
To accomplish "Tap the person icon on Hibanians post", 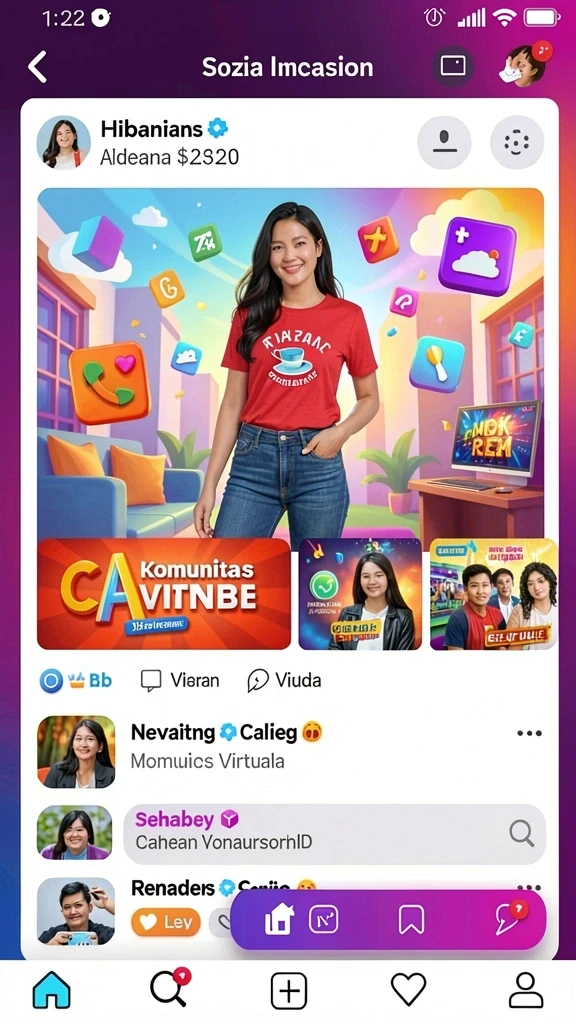I will [444, 142].
